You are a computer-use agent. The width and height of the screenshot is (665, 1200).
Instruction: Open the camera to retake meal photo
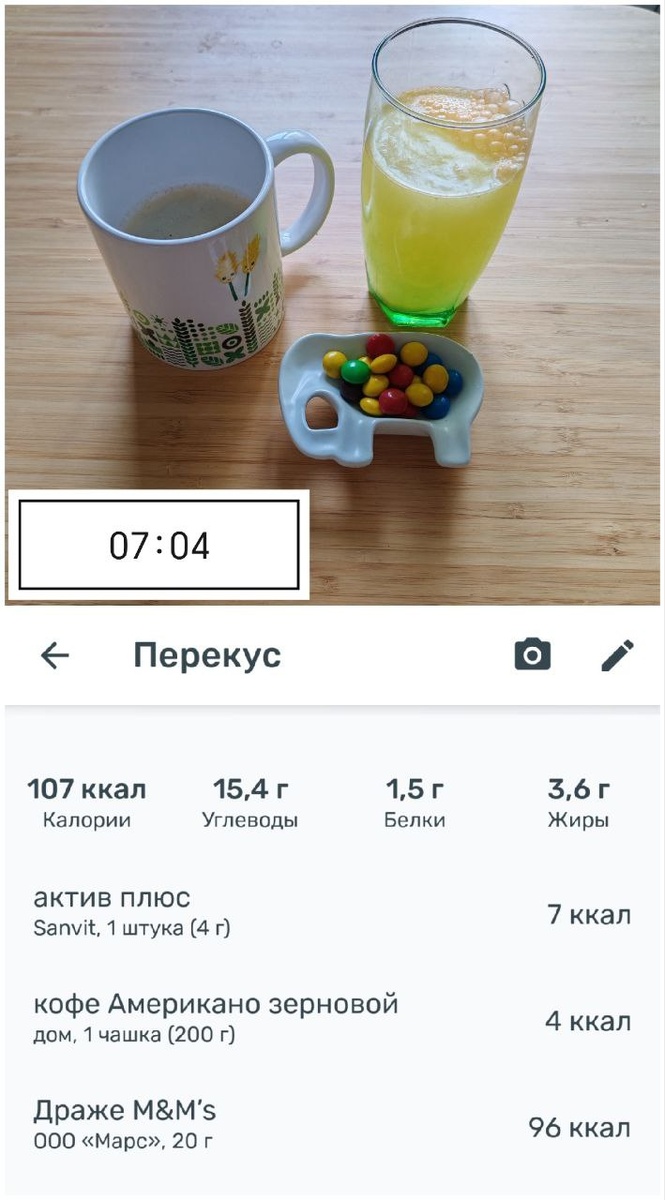point(532,656)
